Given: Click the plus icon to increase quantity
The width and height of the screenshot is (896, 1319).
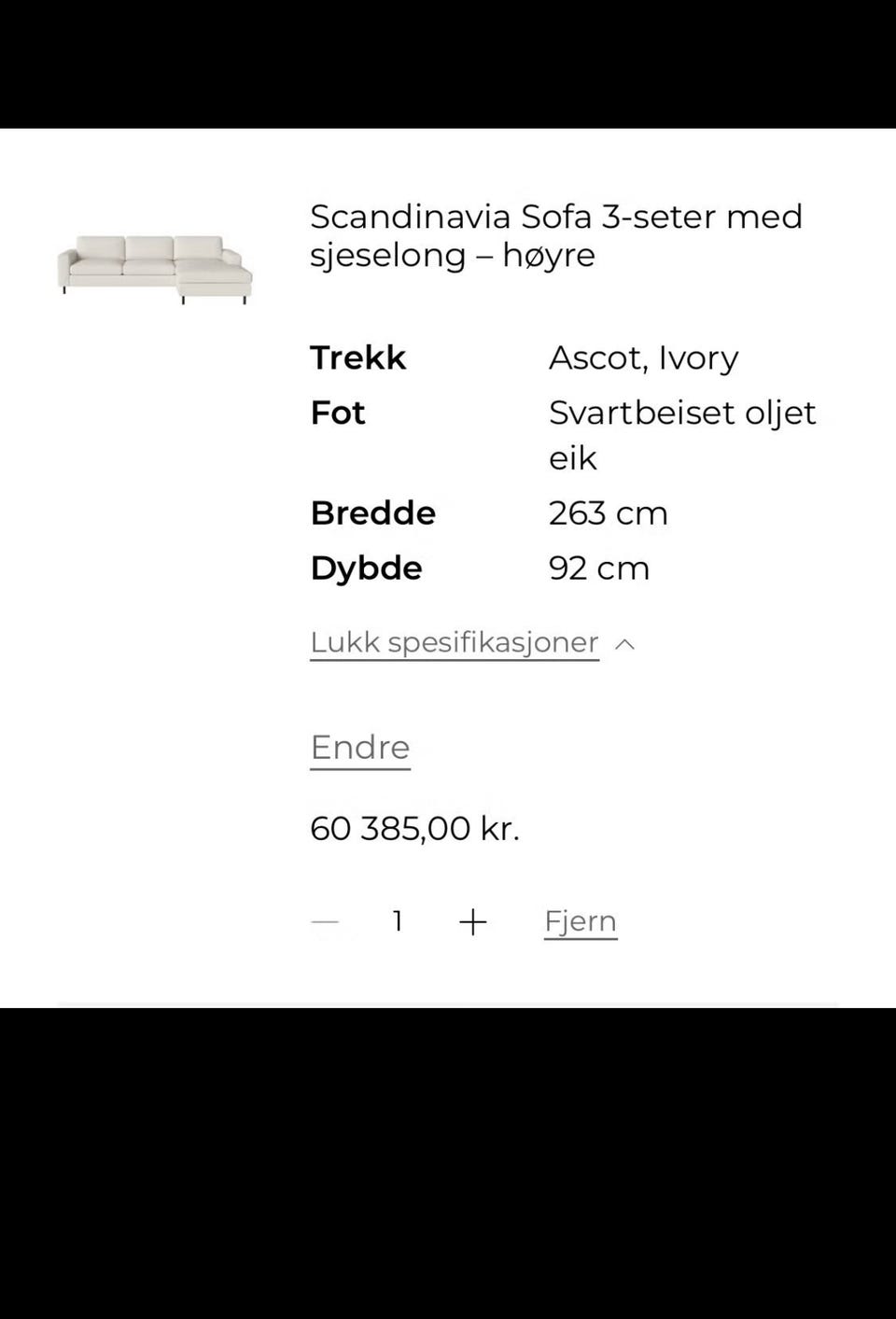Looking at the screenshot, I should point(474,921).
